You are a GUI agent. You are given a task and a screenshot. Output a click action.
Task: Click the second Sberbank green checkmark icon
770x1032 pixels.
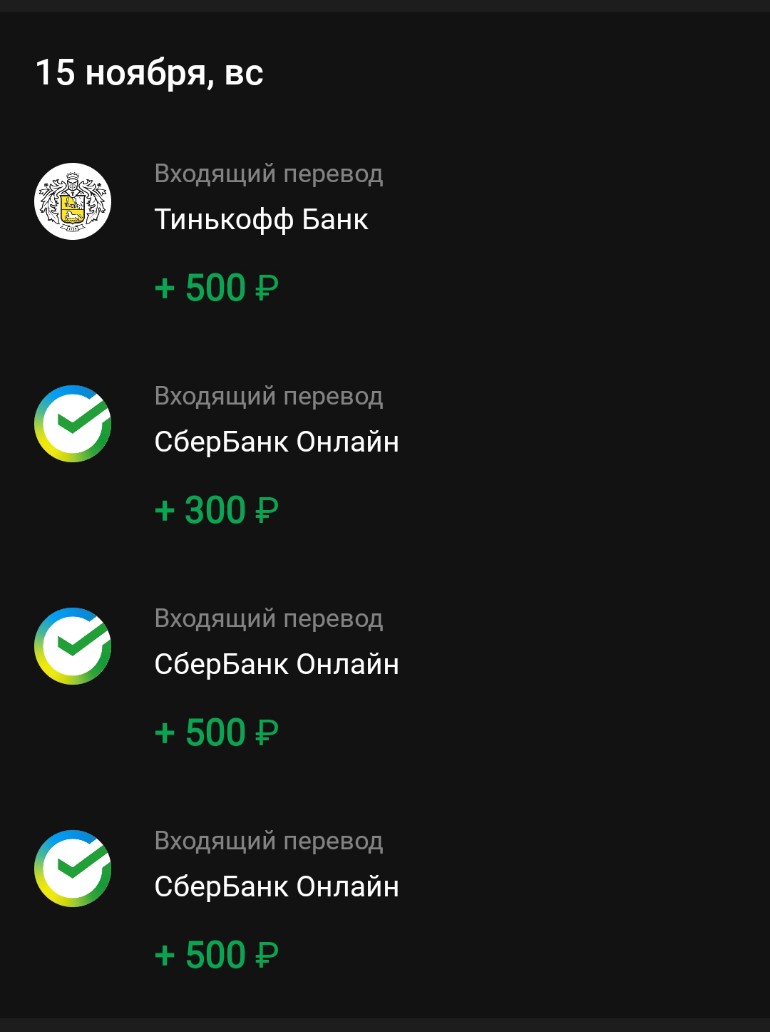coord(72,645)
